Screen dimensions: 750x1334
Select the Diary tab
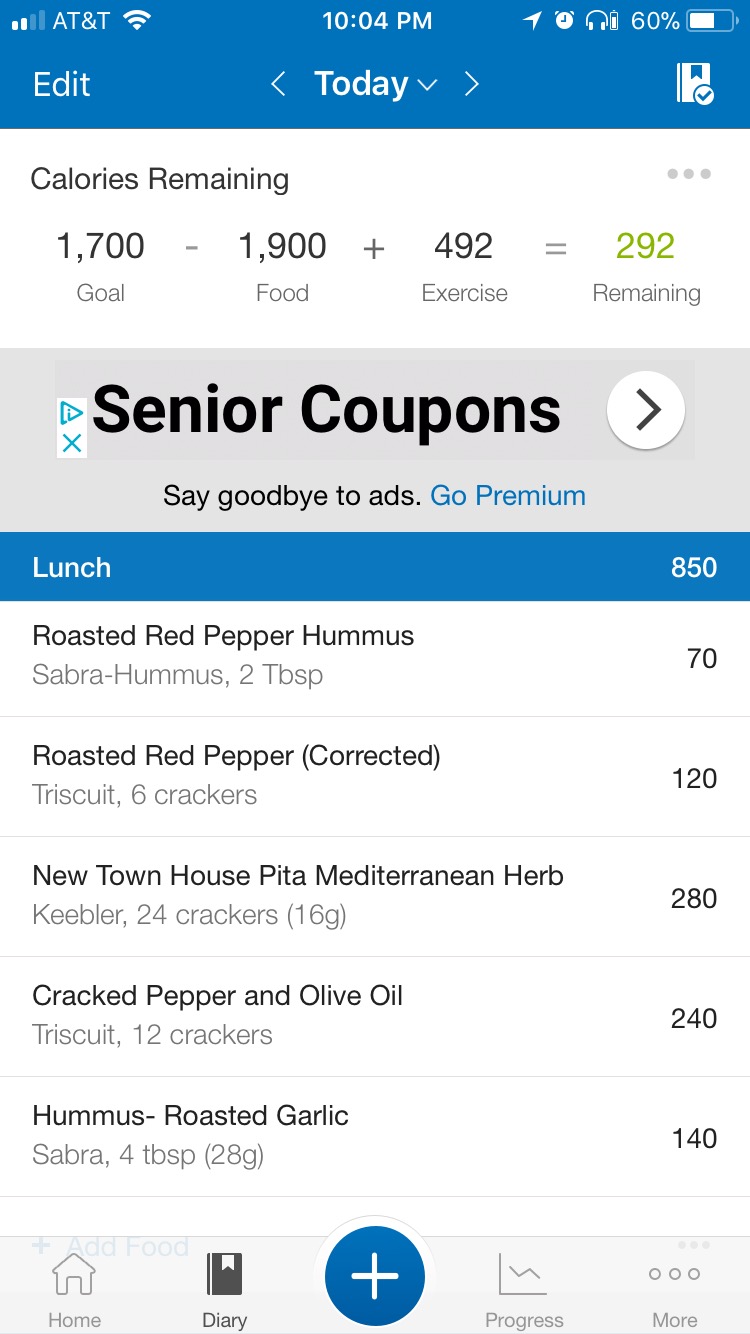point(224,1290)
